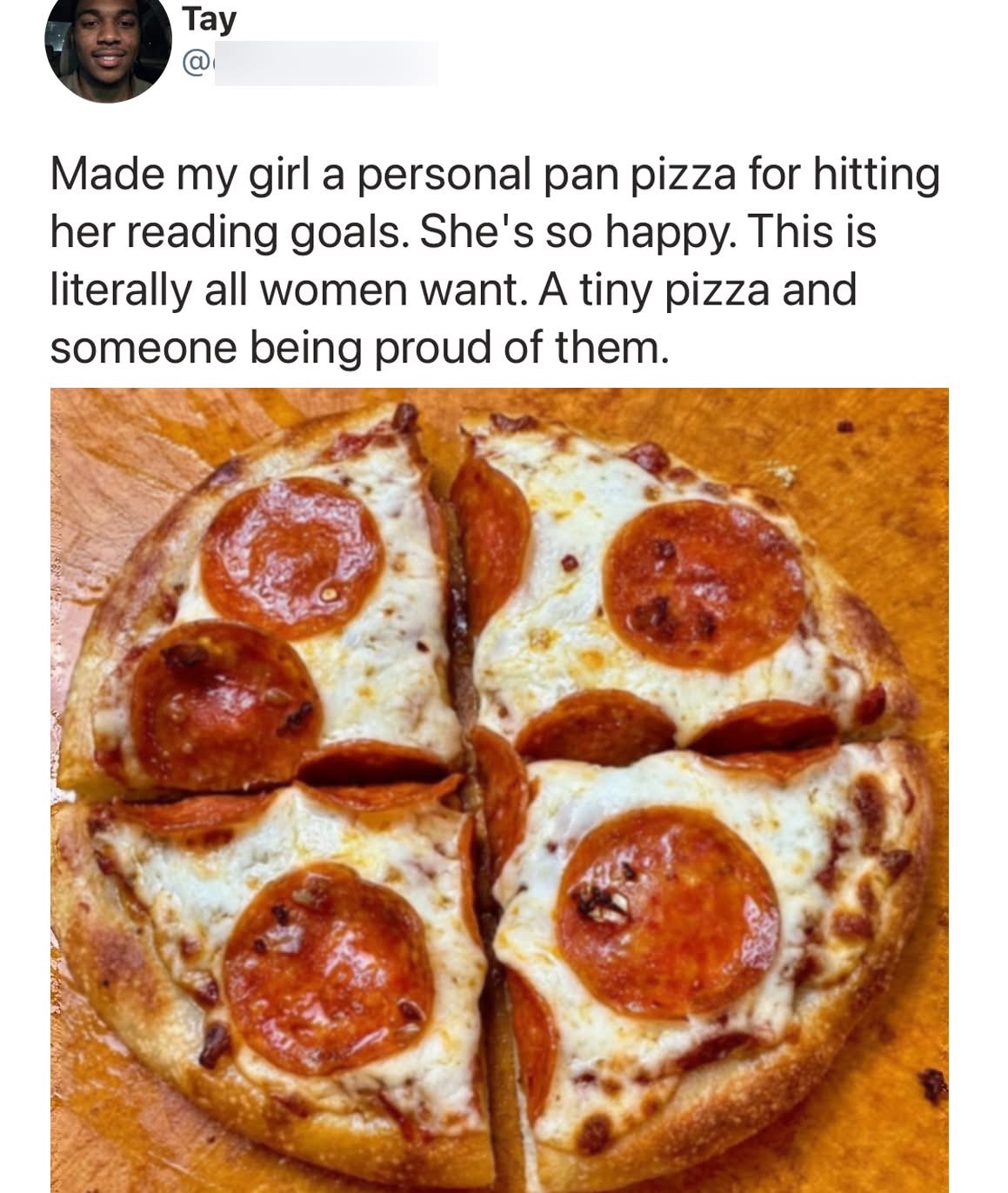Open Tay's profile from display name
The image size is (1008, 1193).
[x=210, y=19]
